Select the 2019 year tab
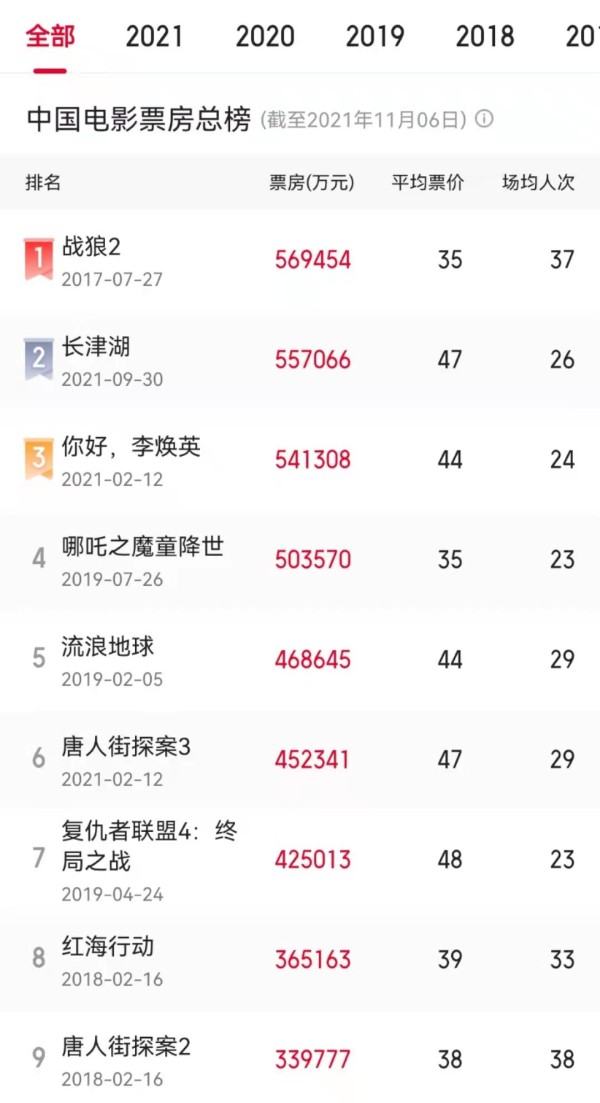The height and width of the screenshot is (1103, 600). coord(375,37)
